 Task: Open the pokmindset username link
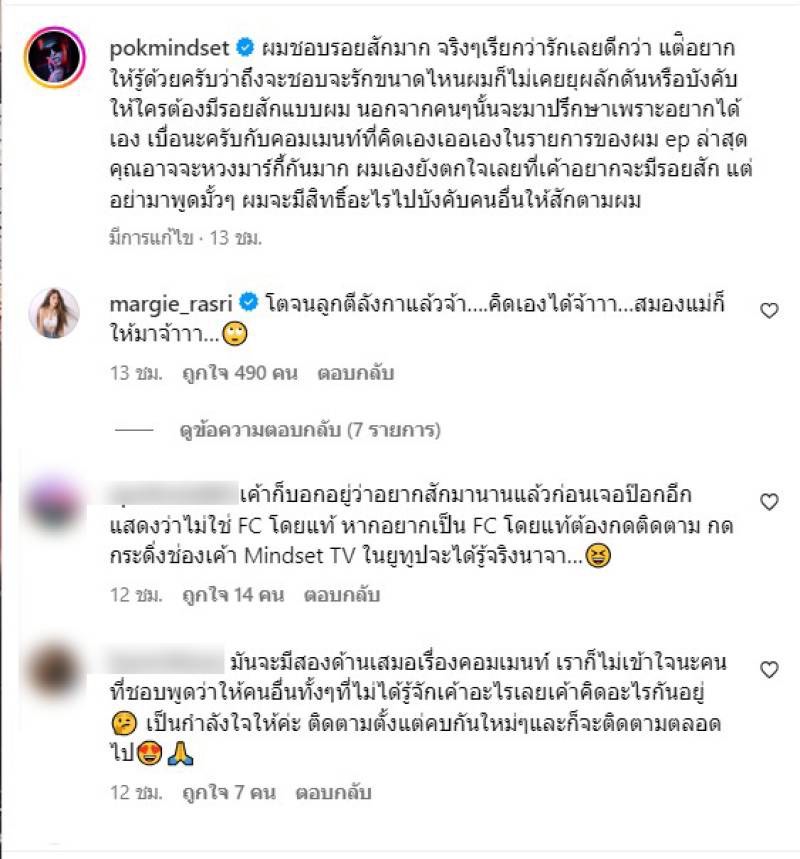click(165, 46)
